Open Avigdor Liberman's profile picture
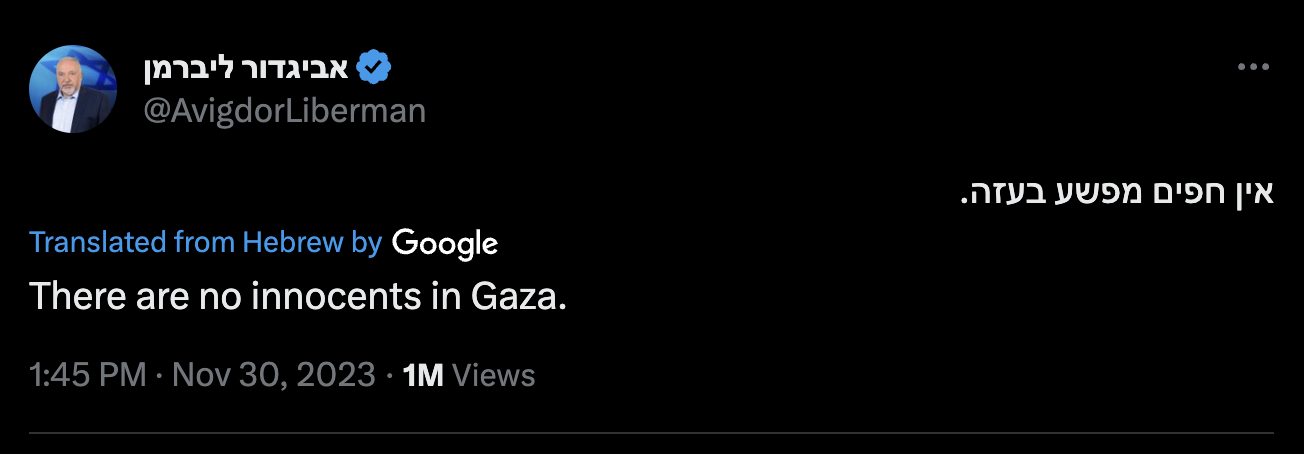This screenshot has height=454, width=1304. (x=73, y=89)
